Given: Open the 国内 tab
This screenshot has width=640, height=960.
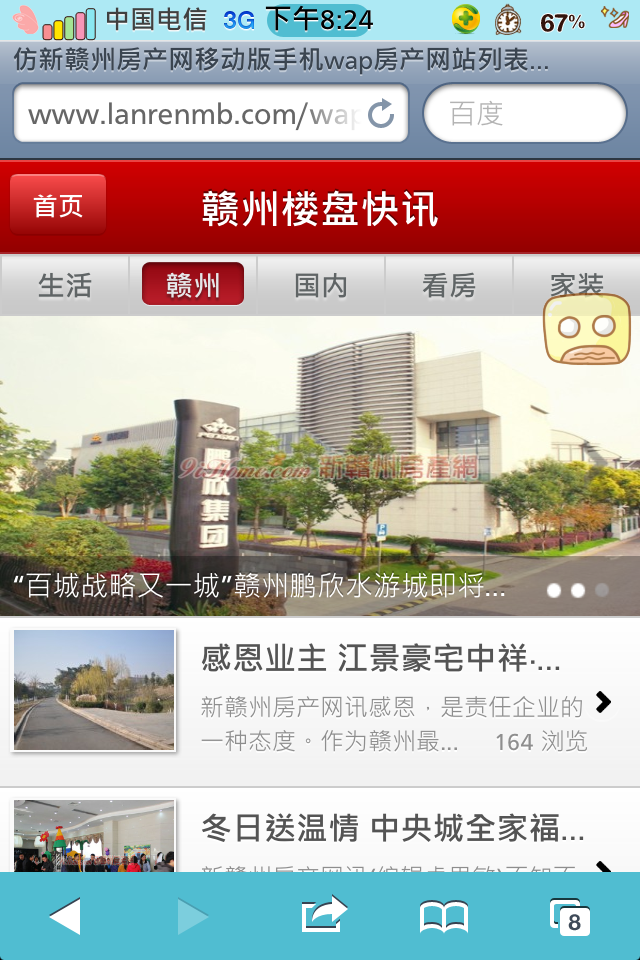Looking at the screenshot, I should [321, 285].
